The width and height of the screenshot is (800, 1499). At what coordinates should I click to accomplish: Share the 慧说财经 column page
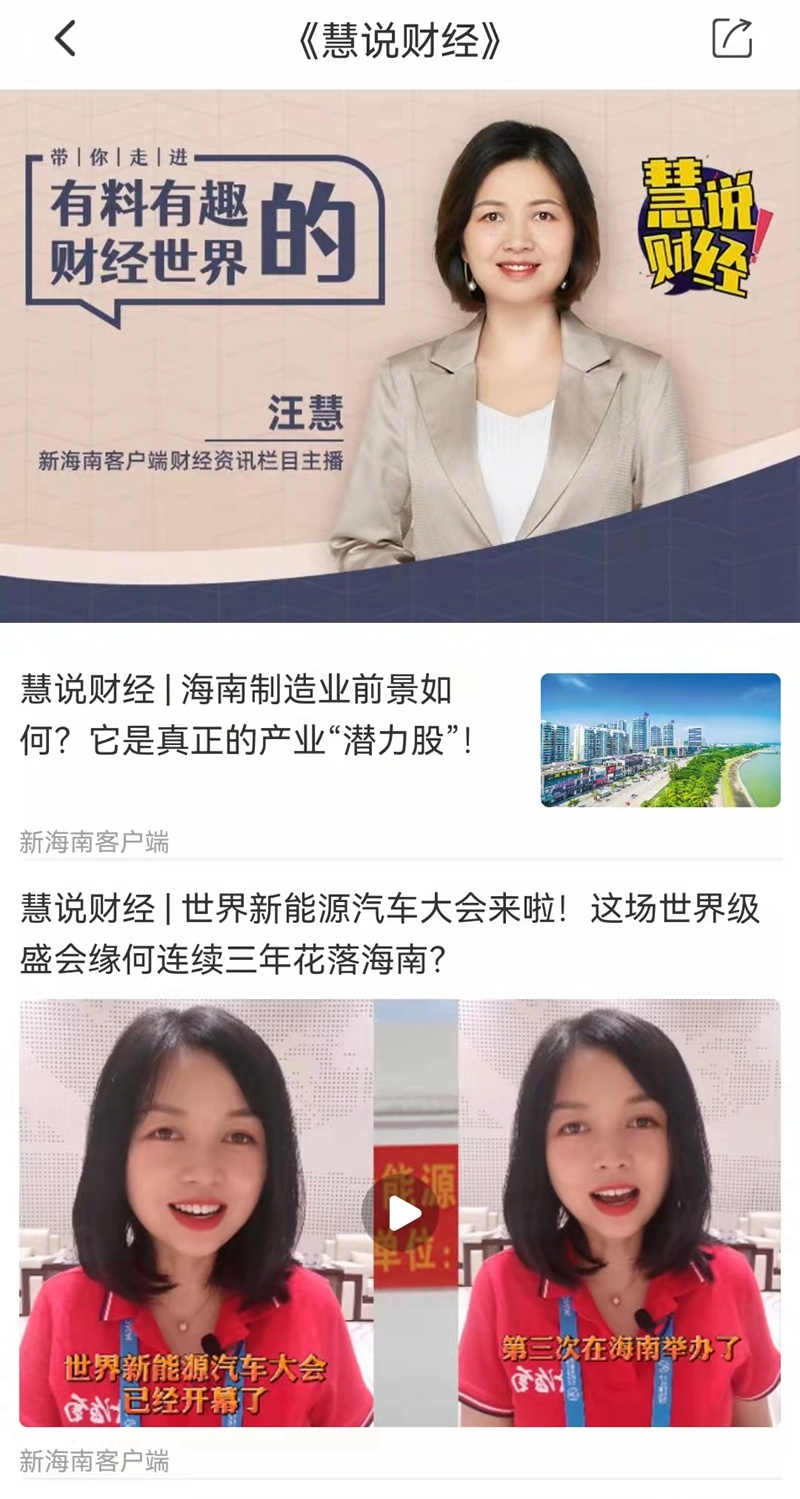click(x=731, y=39)
